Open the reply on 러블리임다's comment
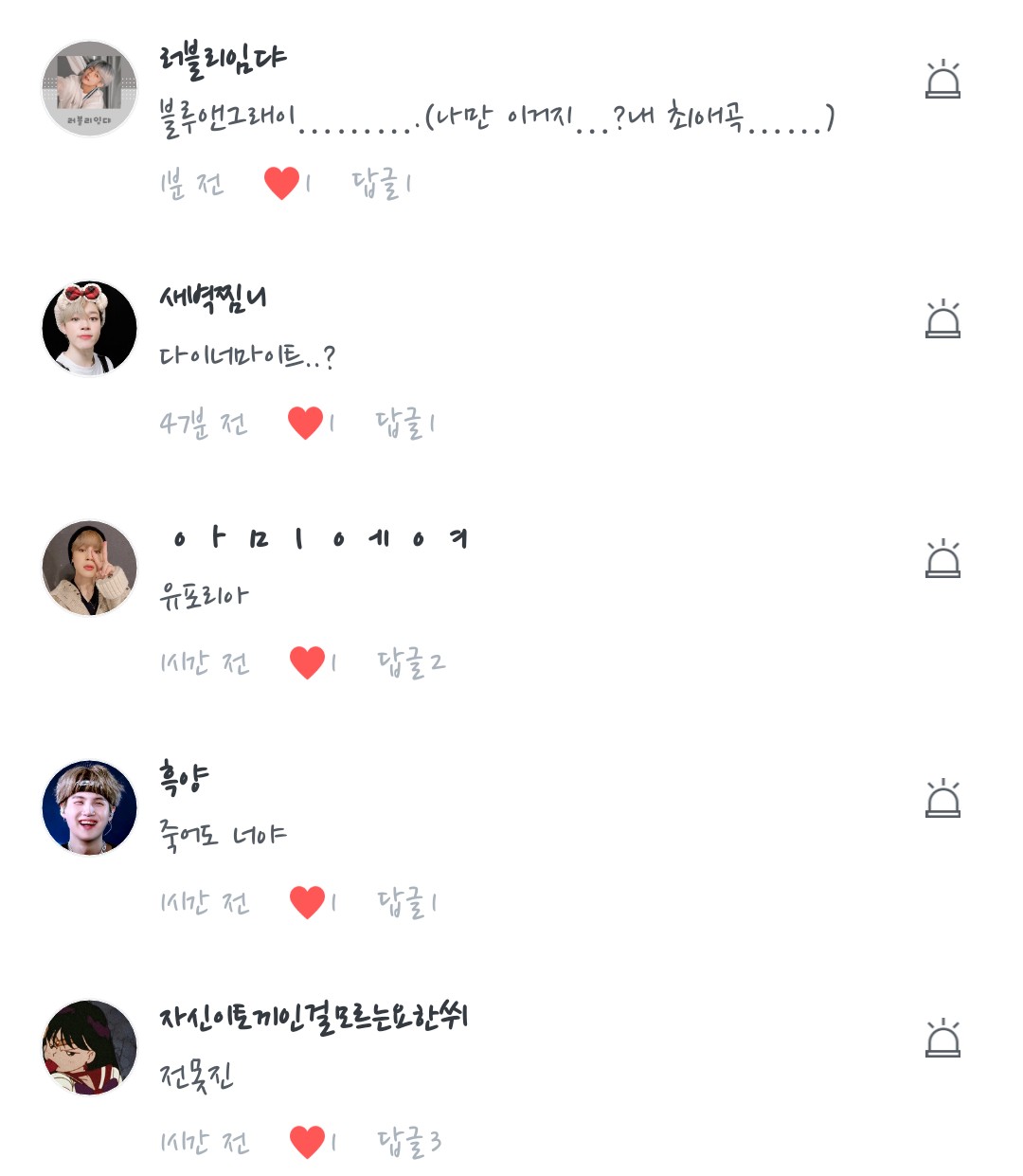This screenshot has height=1176, width=1023. pyautogui.click(x=381, y=182)
